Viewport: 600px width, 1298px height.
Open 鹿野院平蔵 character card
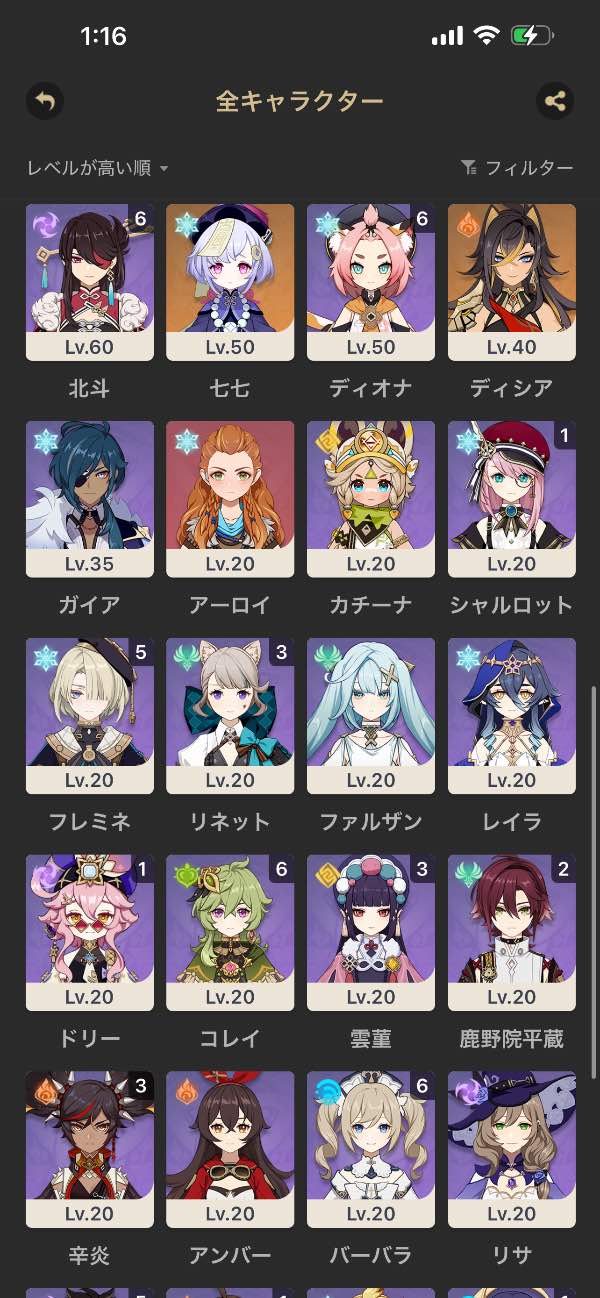[x=512, y=933]
